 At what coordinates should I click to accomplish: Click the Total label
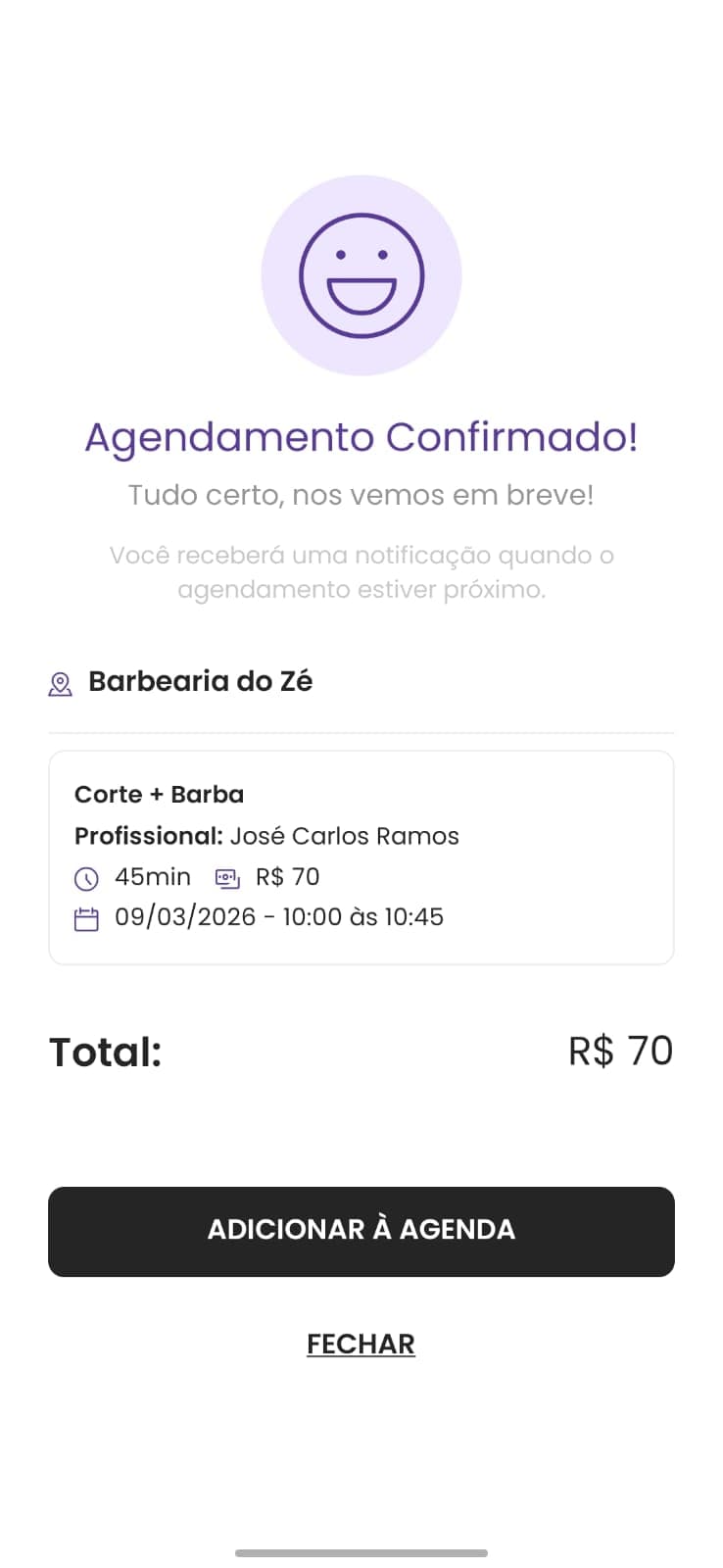[105, 1051]
